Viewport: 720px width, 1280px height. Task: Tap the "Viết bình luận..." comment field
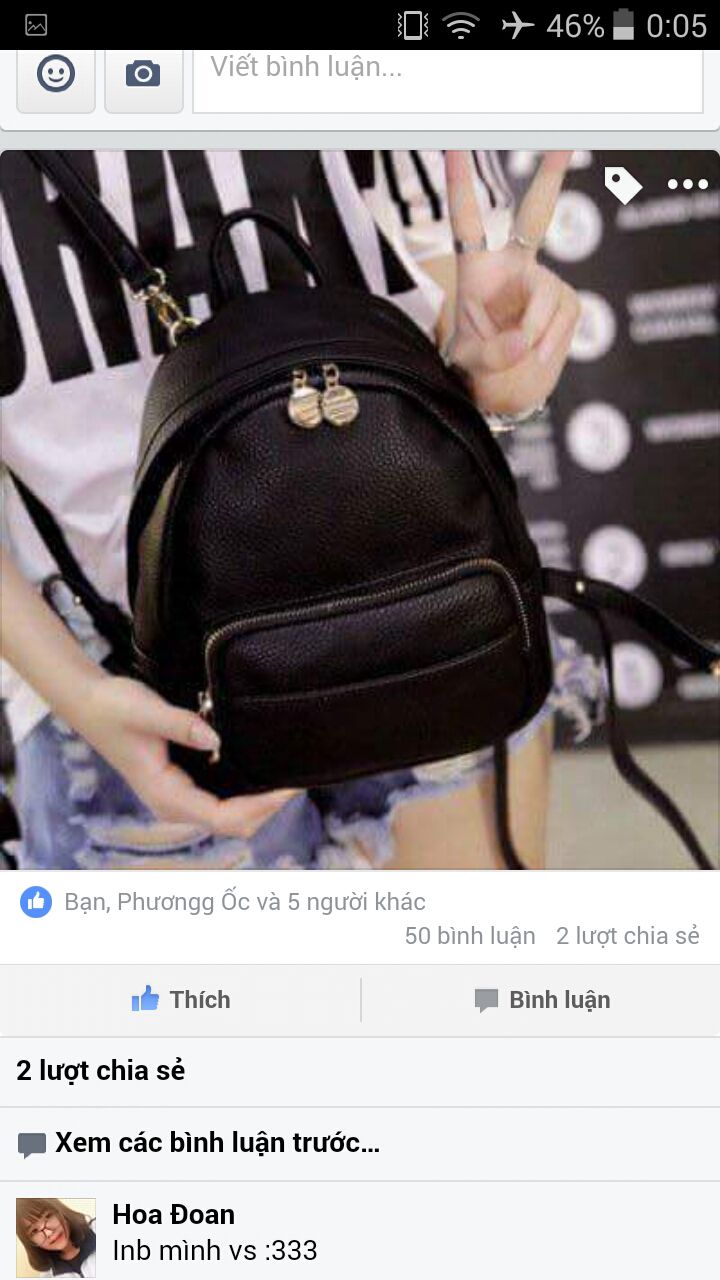448,79
